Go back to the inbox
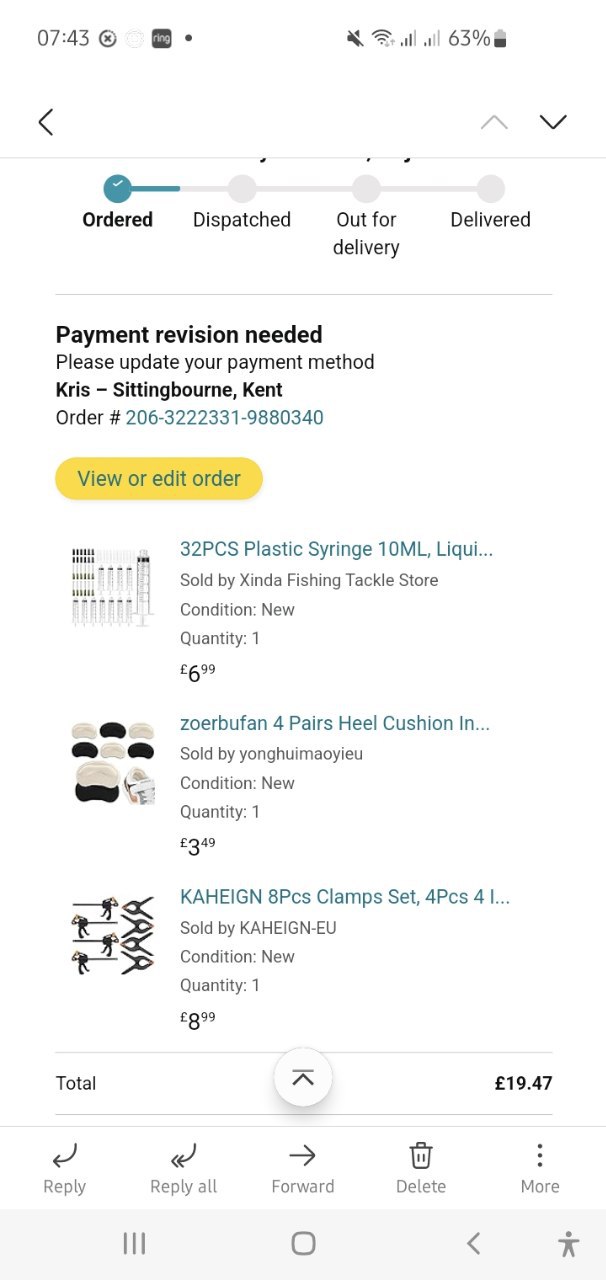The width and height of the screenshot is (606, 1280). [x=45, y=122]
